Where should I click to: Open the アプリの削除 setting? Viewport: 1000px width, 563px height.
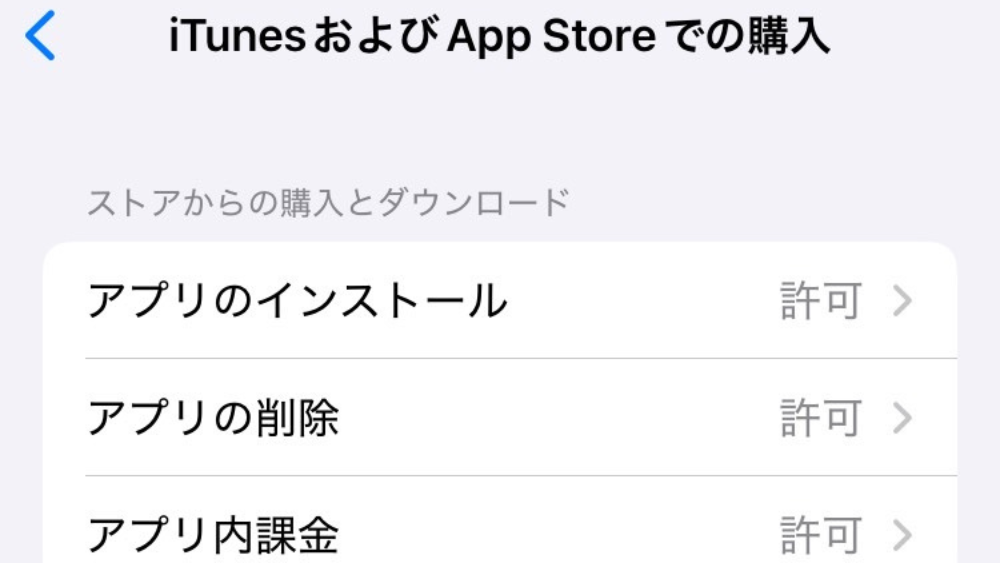(x=500, y=418)
